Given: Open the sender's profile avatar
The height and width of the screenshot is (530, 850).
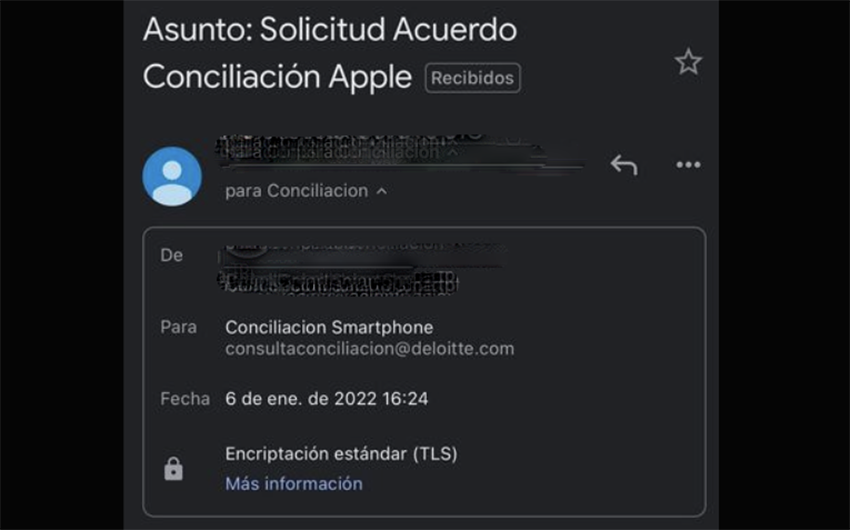Looking at the screenshot, I should point(172,176).
